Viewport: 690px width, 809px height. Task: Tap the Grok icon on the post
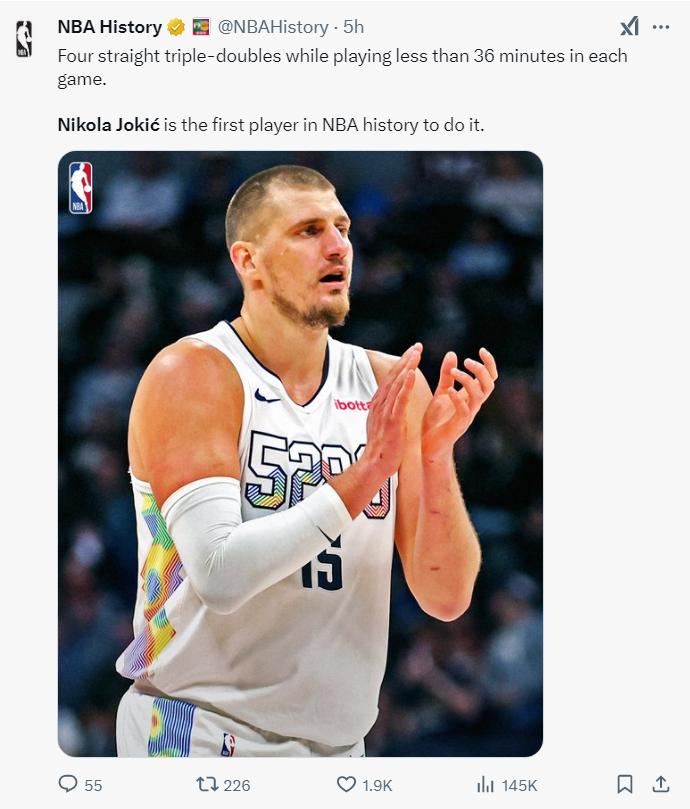(629, 27)
